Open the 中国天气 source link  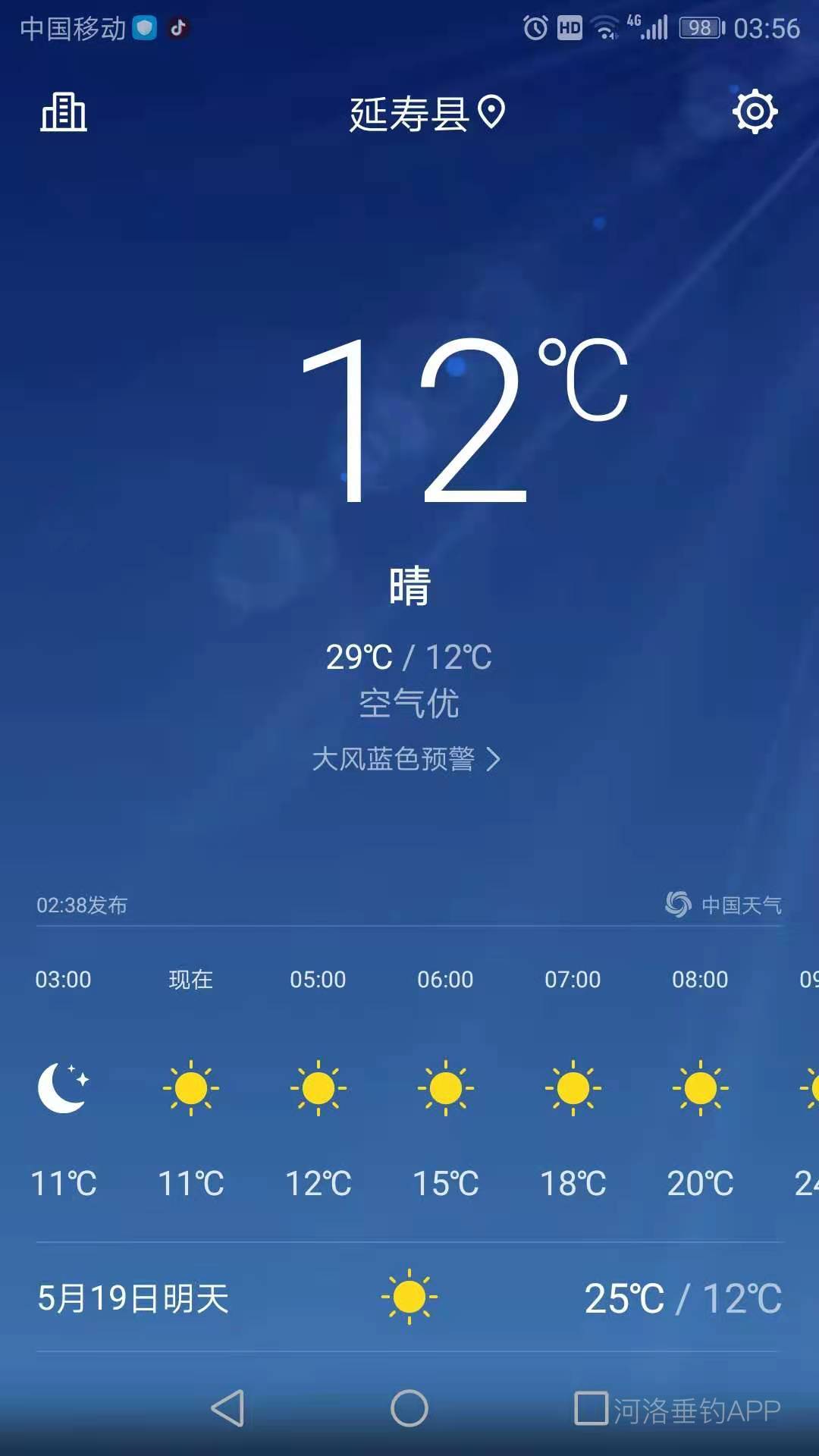[x=723, y=904]
